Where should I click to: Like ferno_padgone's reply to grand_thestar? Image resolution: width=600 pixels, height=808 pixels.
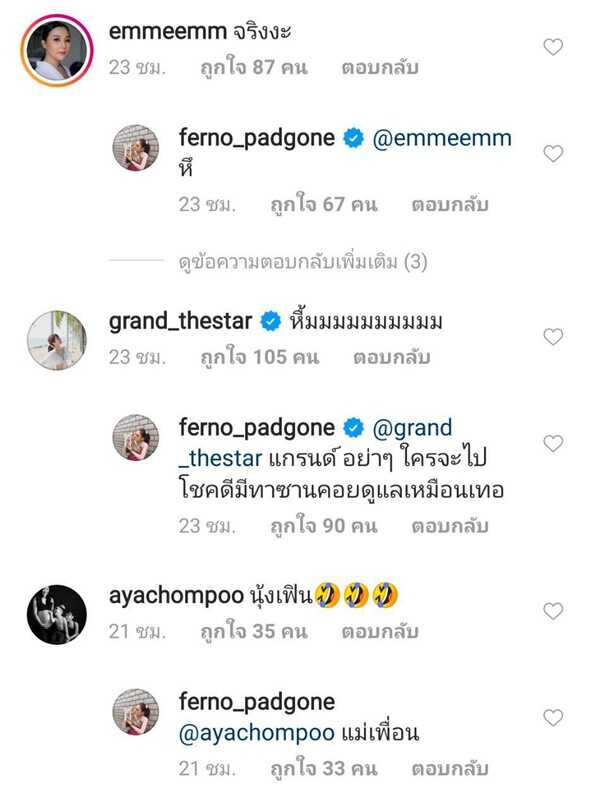[552, 443]
